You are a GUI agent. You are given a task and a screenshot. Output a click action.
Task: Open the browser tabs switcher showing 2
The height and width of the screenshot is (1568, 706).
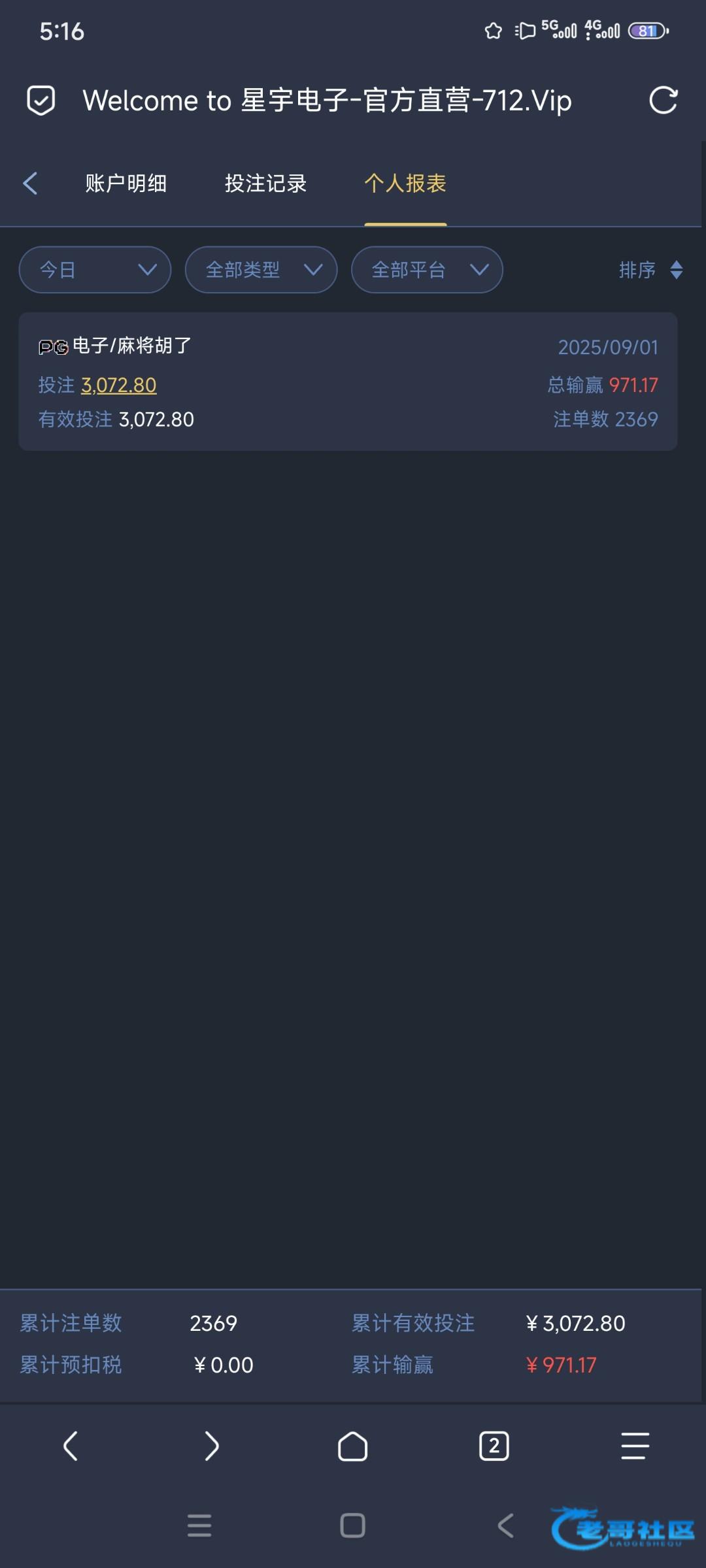click(x=494, y=1446)
